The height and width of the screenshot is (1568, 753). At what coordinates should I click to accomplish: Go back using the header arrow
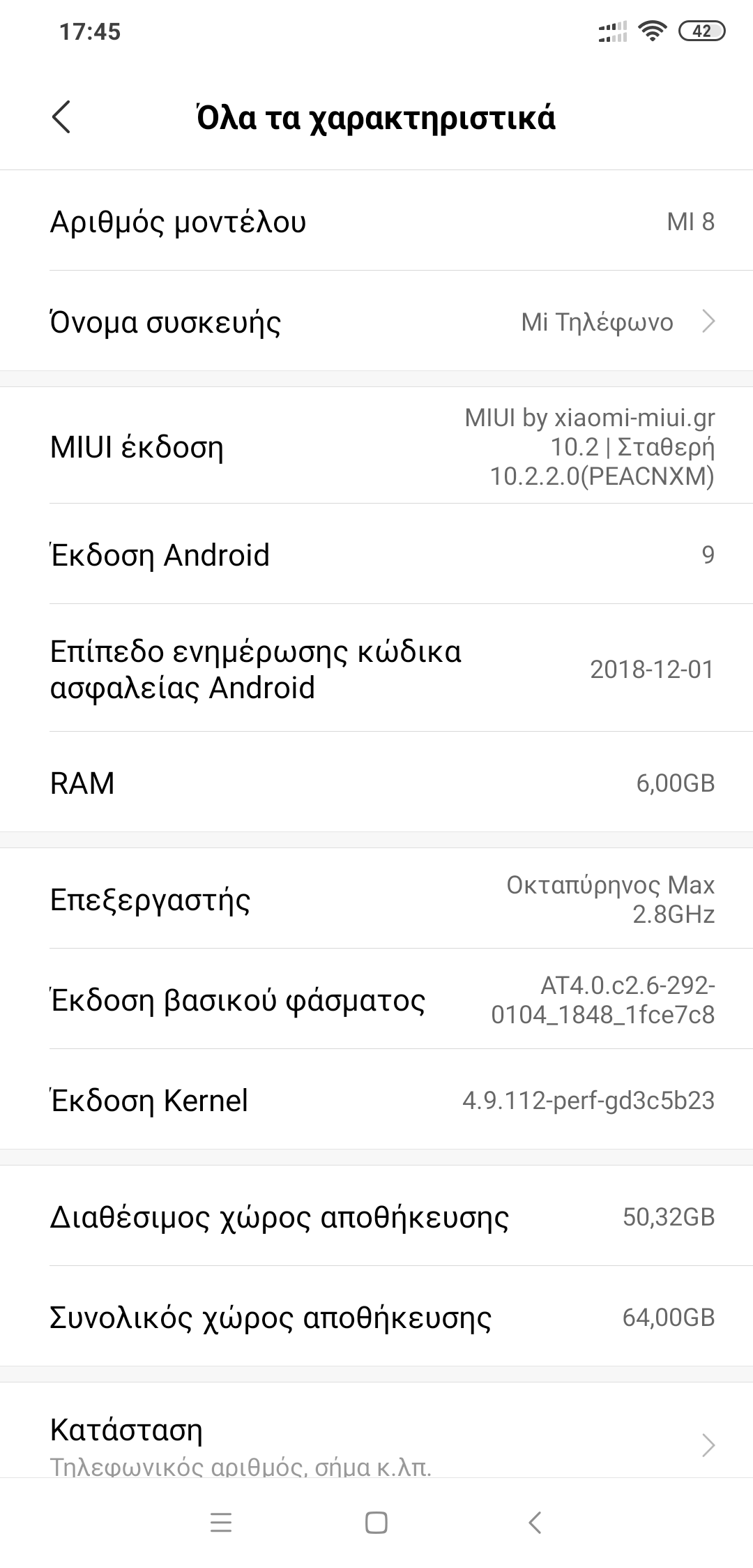click(x=61, y=116)
